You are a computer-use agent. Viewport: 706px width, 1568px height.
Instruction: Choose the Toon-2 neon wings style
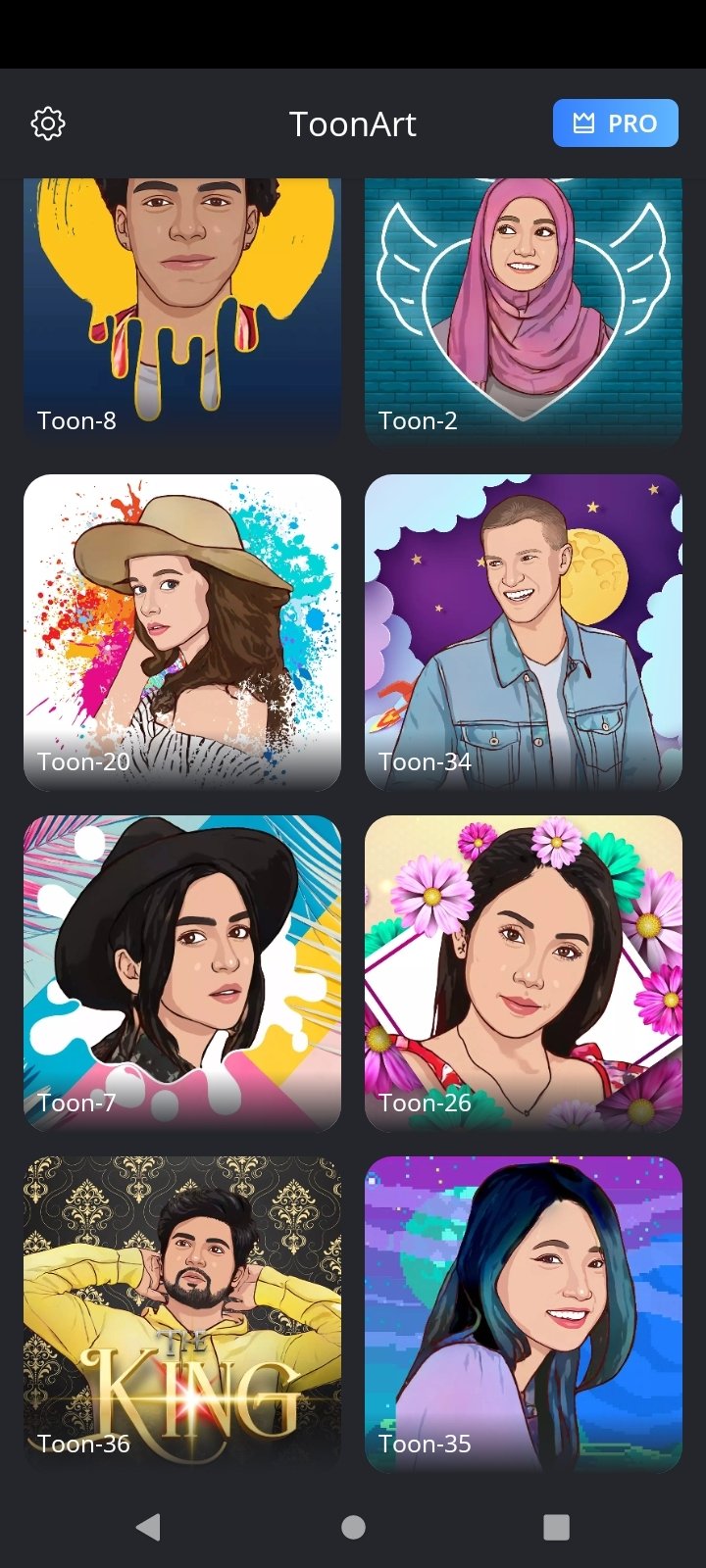(524, 313)
